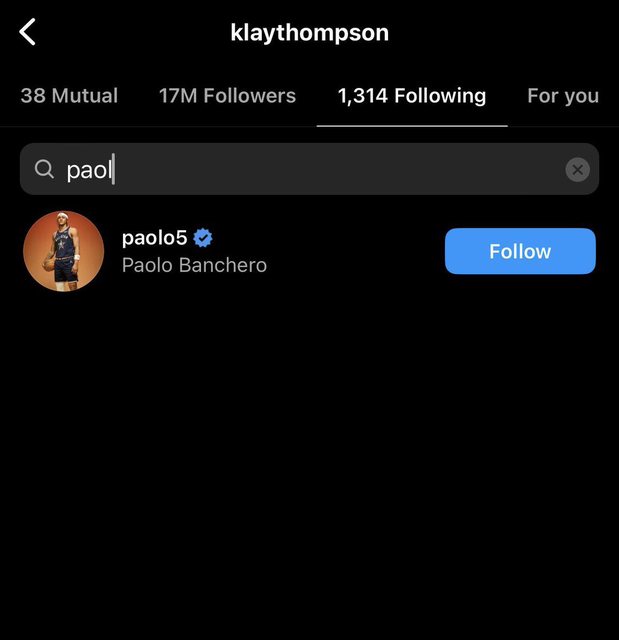Select the 1,314 Following tab

pyautogui.click(x=411, y=96)
